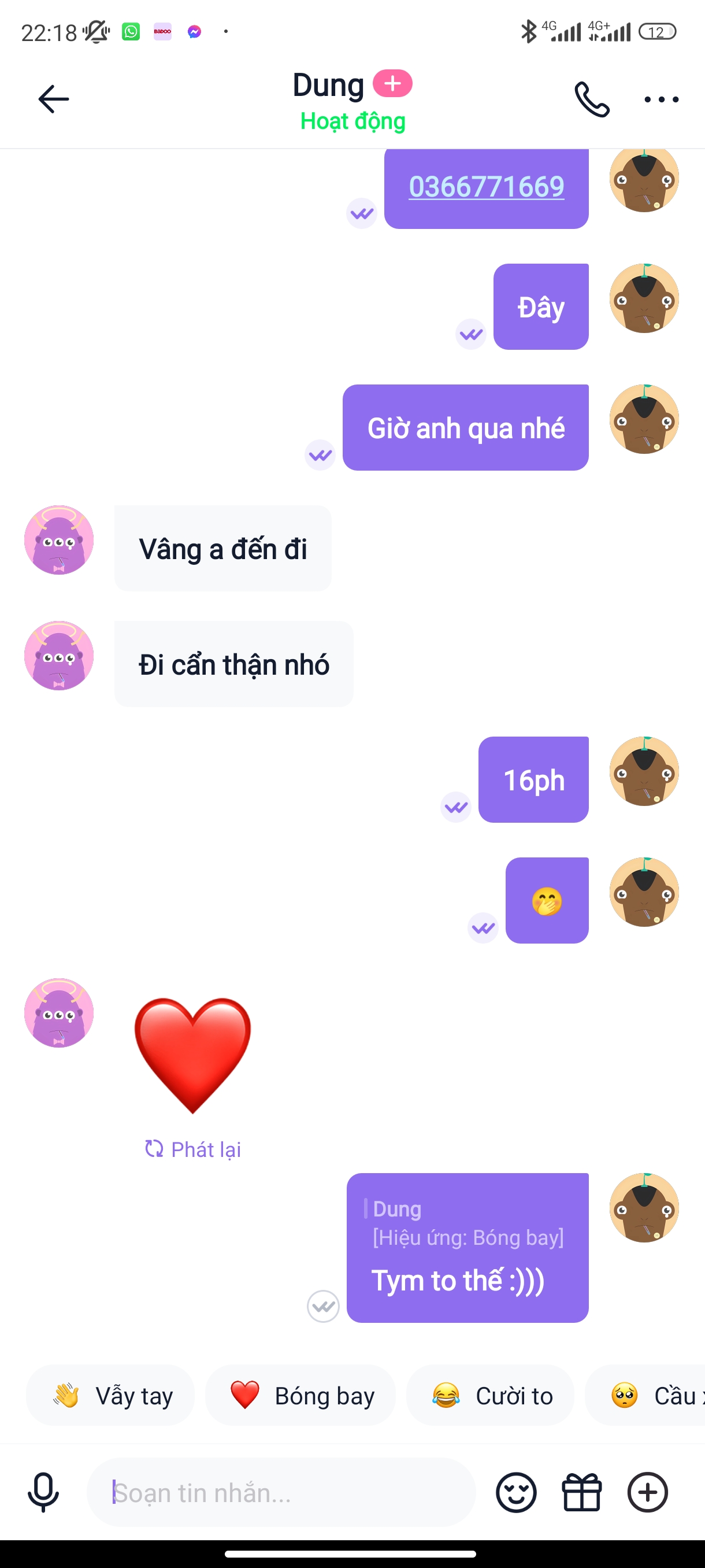Open the three-dot overflow menu

point(661,99)
